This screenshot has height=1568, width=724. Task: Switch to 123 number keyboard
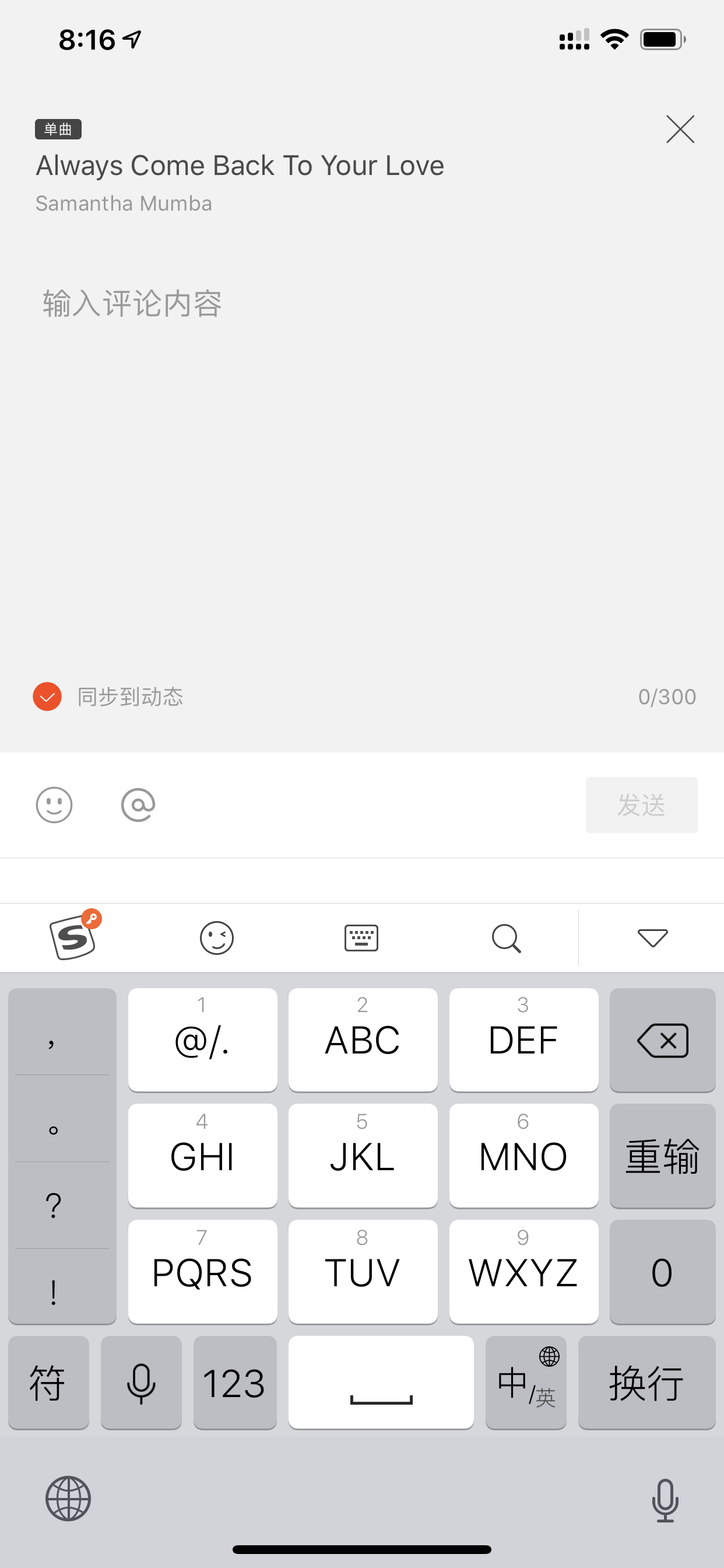click(235, 1382)
